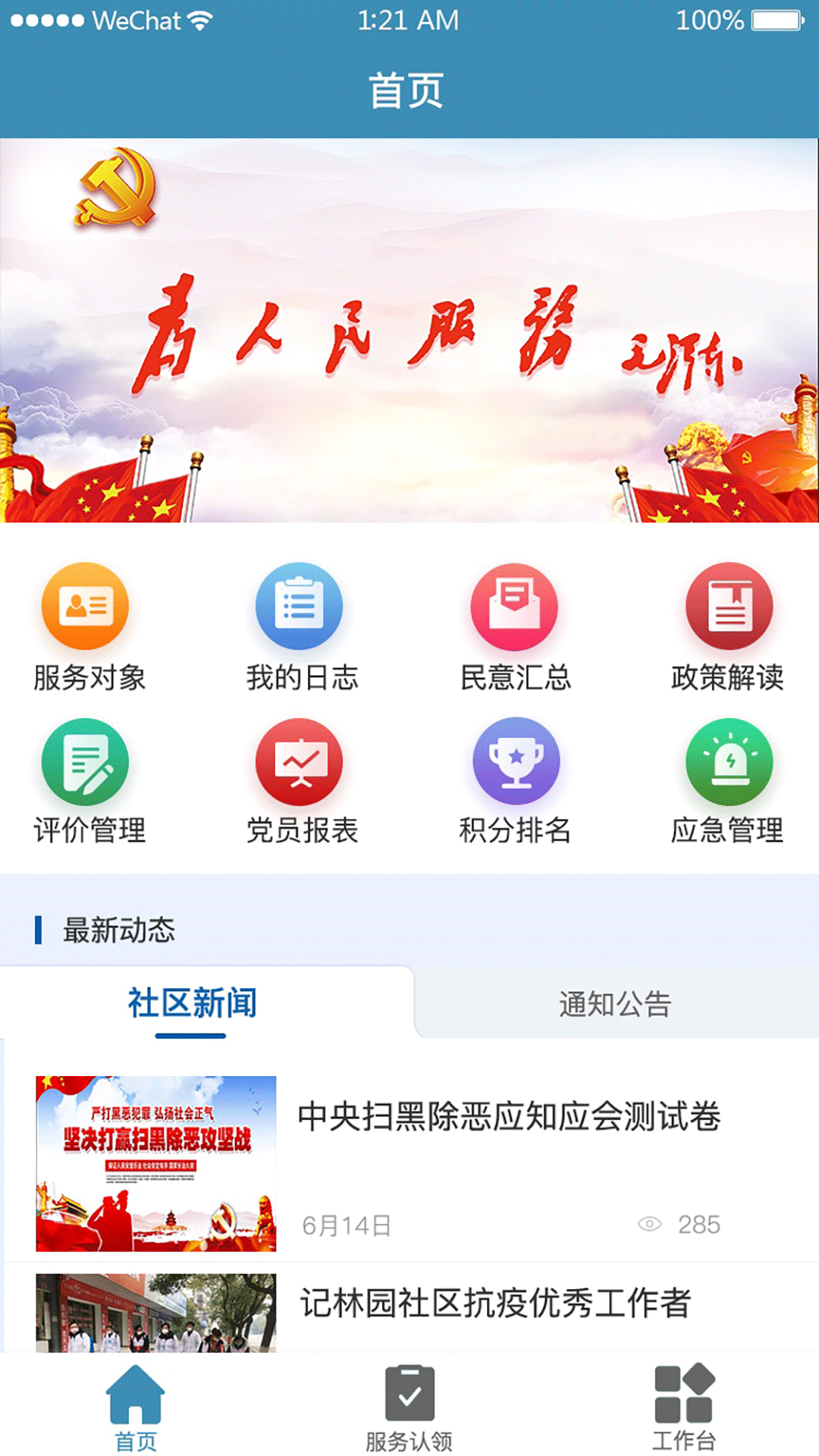Open the 服务对象 service targets icon
The image size is (819, 1456).
[x=85, y=607]
